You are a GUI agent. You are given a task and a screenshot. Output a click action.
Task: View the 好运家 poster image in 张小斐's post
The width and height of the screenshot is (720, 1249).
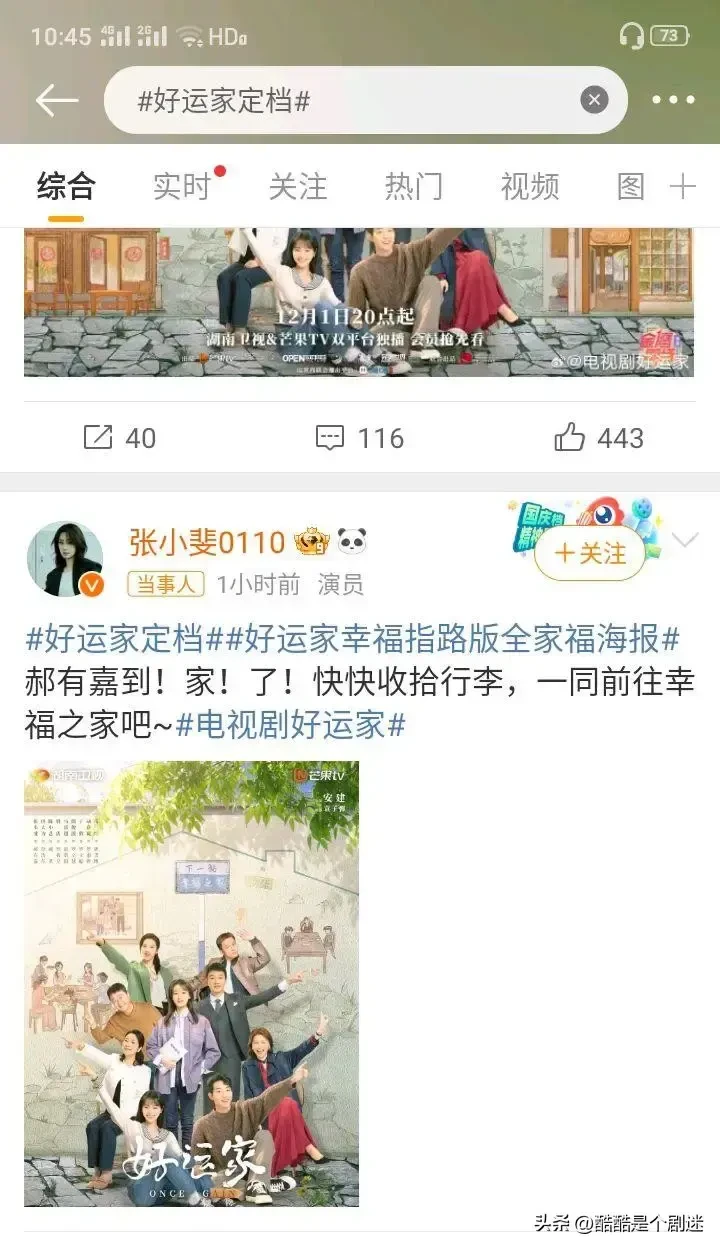pyautogui.click(x=191, y=983)
